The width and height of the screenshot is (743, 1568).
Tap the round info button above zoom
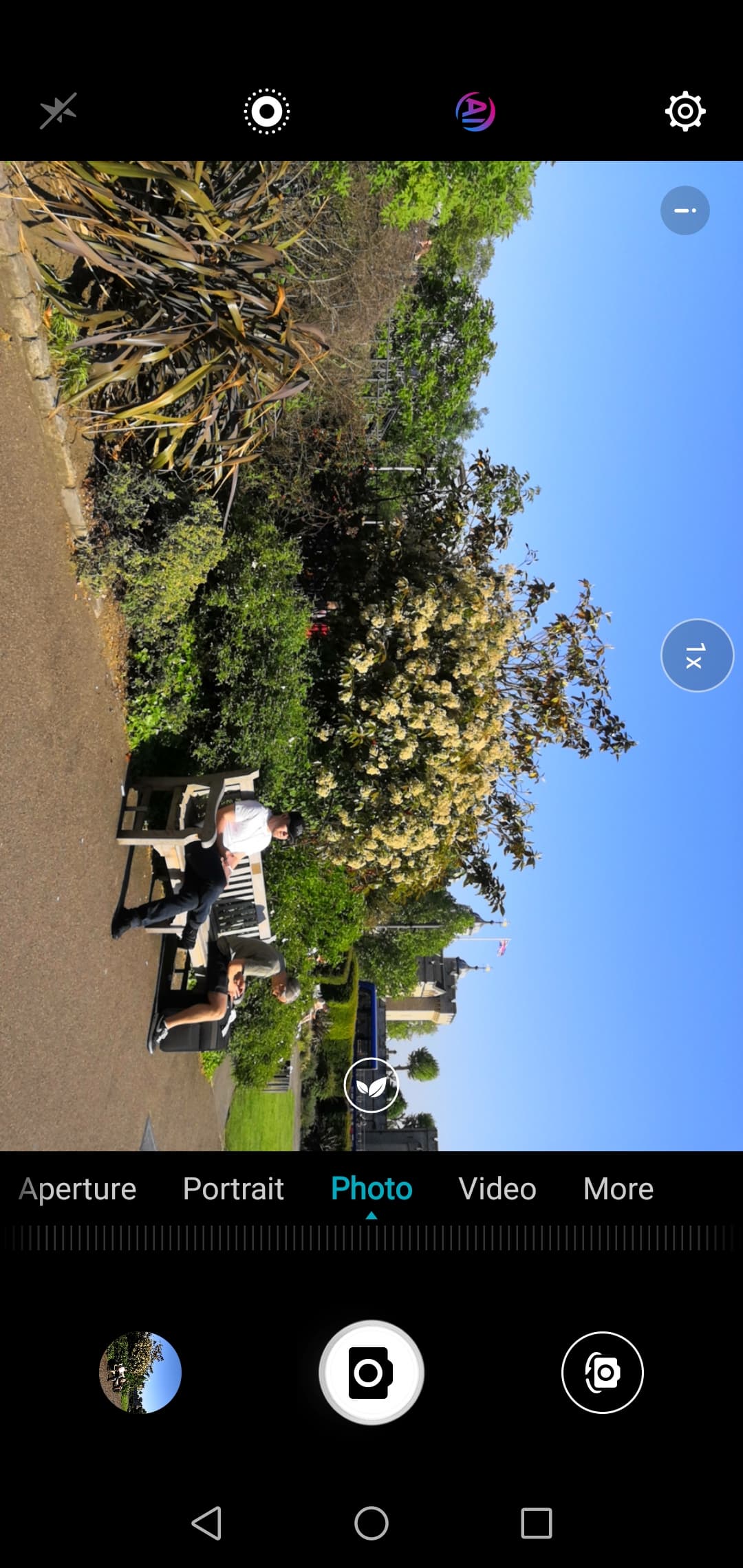point(685,210)
